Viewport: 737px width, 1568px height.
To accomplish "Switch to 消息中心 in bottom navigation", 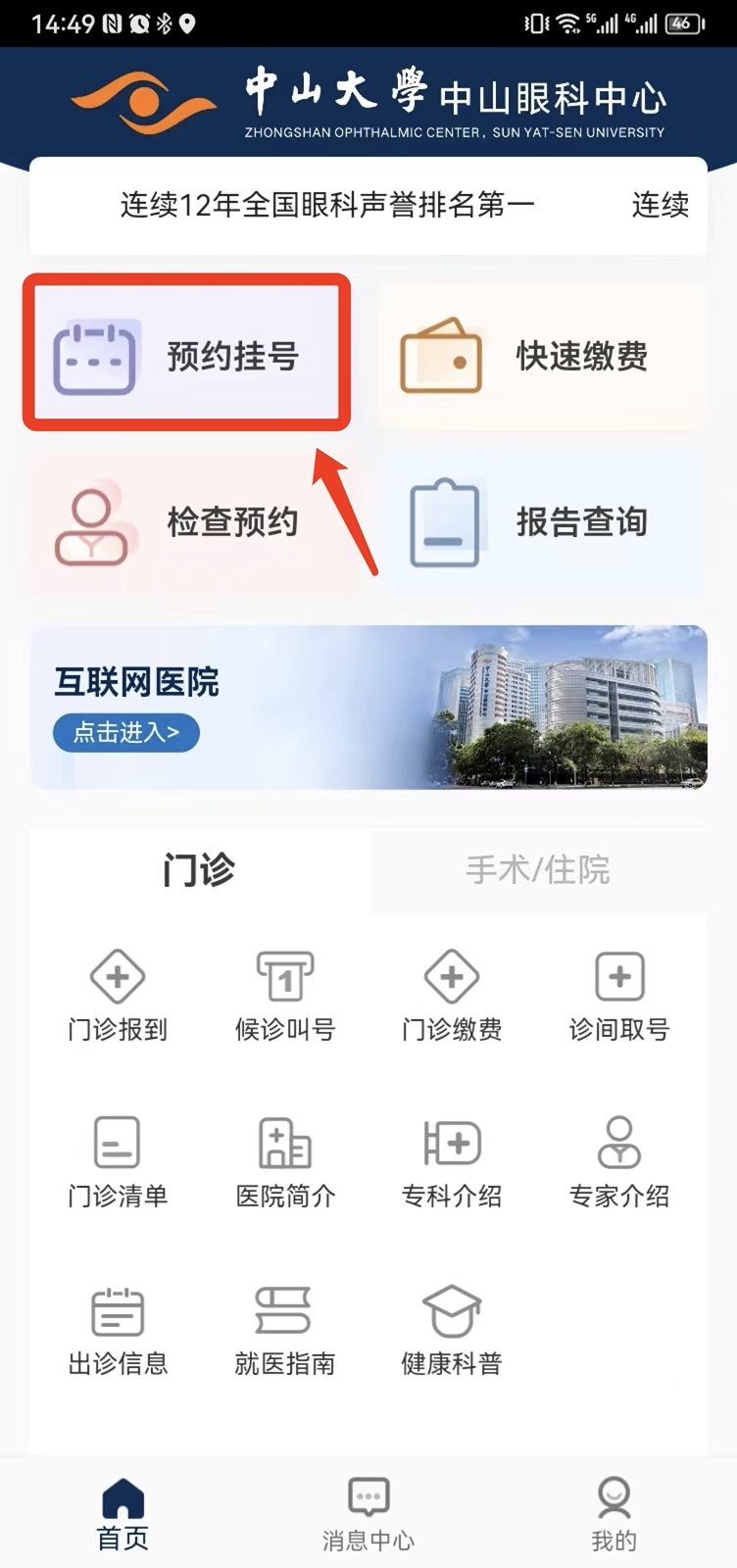I will (368, 1514).
